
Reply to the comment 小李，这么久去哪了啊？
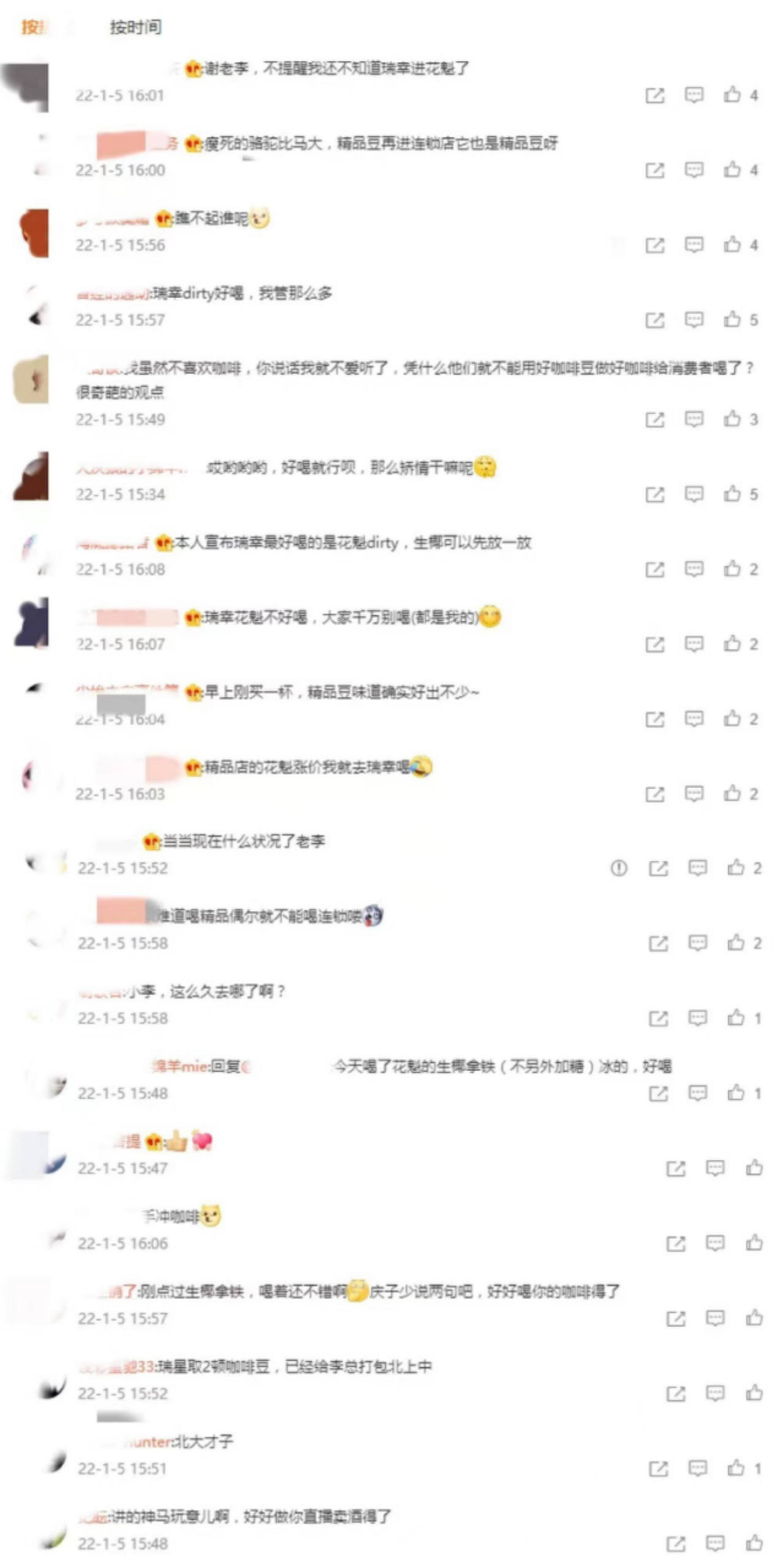tap(697, 1018)
